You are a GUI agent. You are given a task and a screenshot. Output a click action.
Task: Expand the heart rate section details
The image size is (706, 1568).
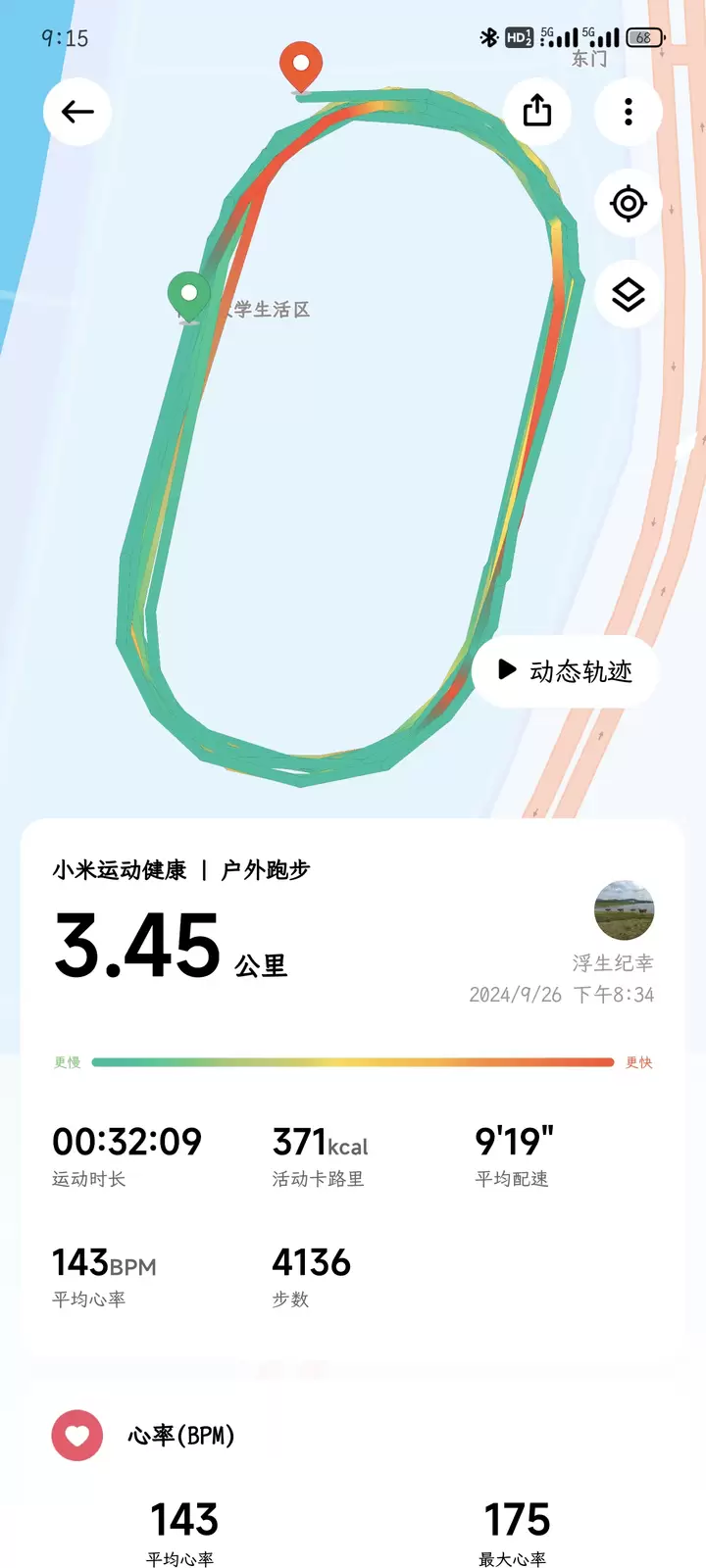[x=182, y=1434]
